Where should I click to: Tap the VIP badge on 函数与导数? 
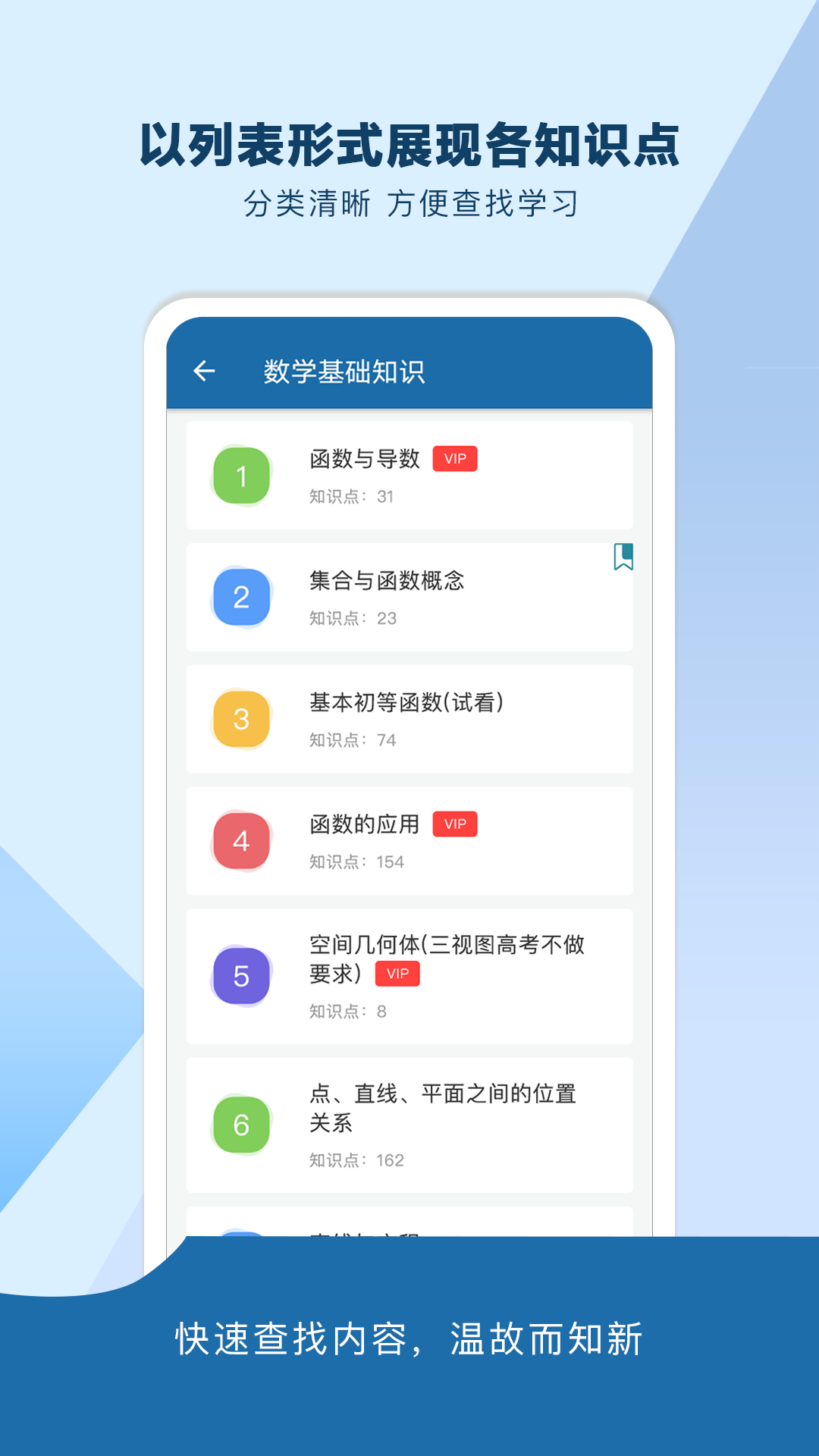(456, 459)
